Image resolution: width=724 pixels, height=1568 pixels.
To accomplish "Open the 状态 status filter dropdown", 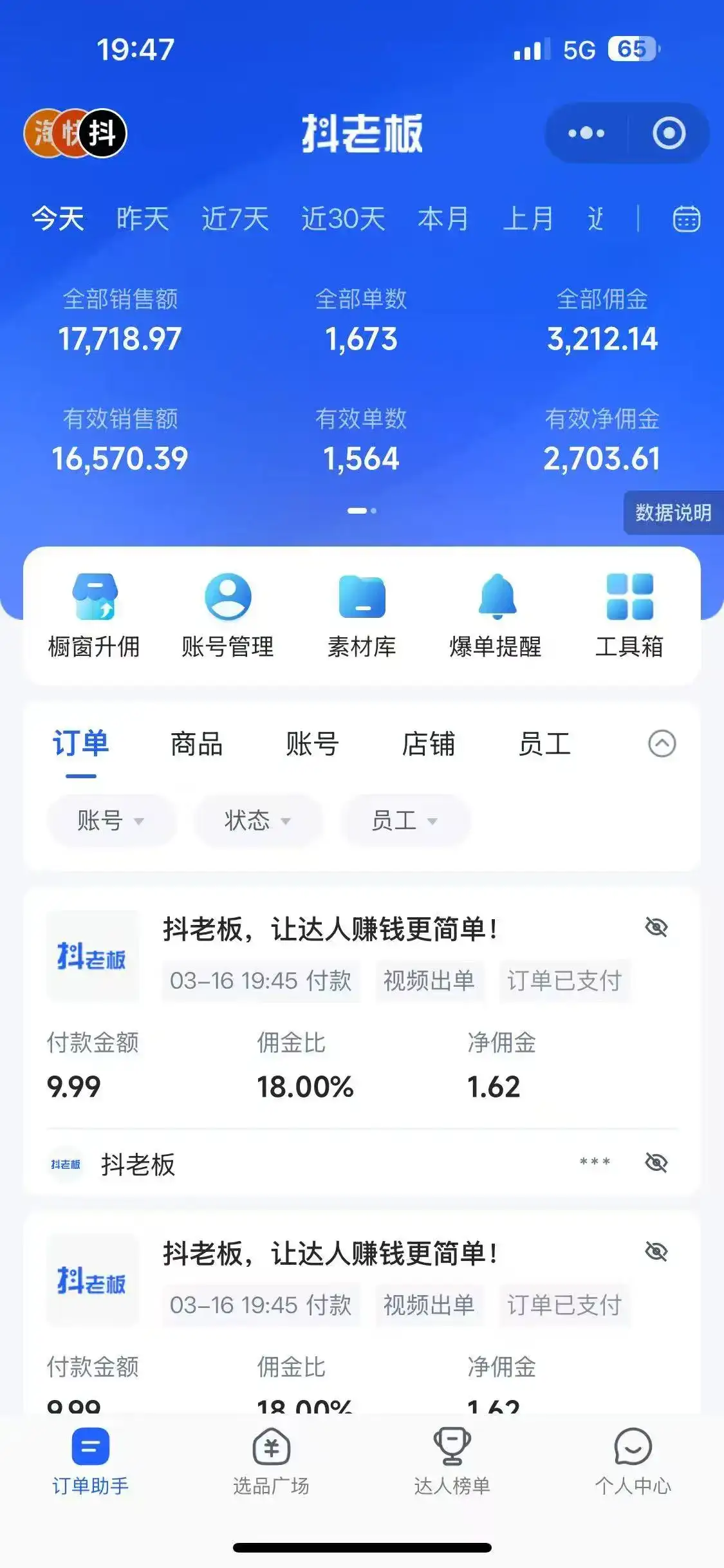I will click(257, 820).
